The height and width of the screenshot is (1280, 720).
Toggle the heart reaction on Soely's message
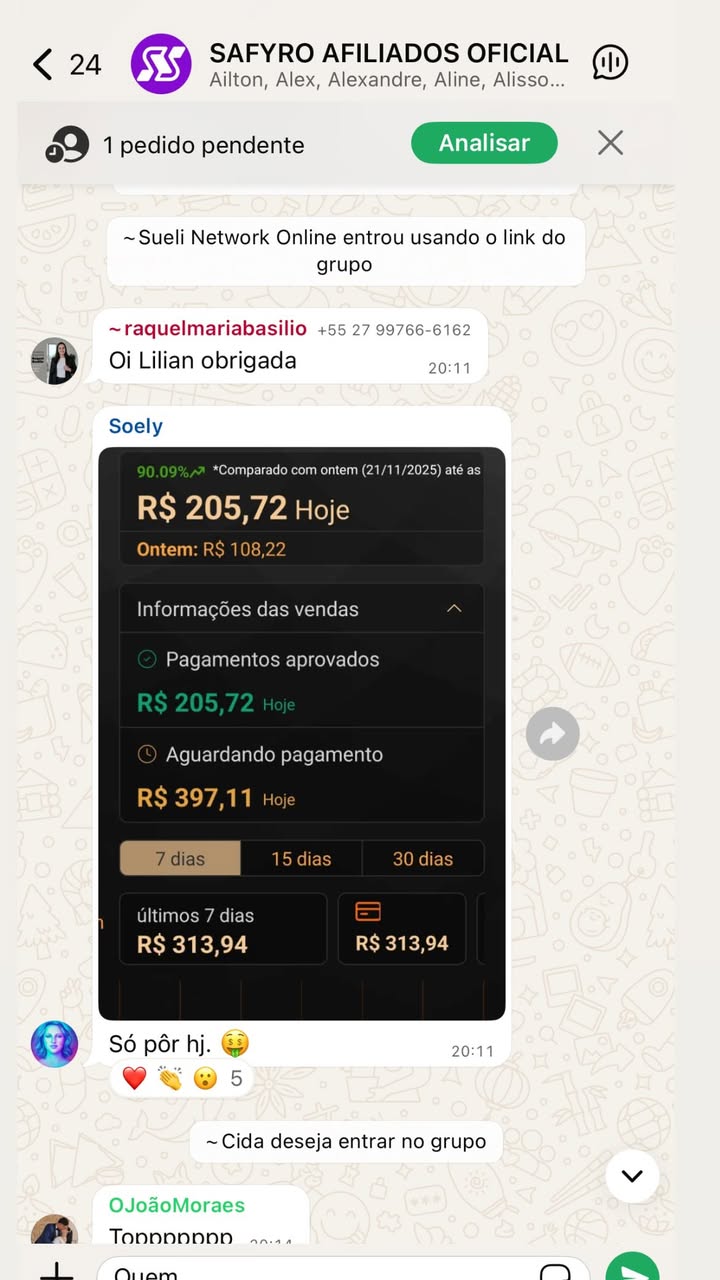133,1078
